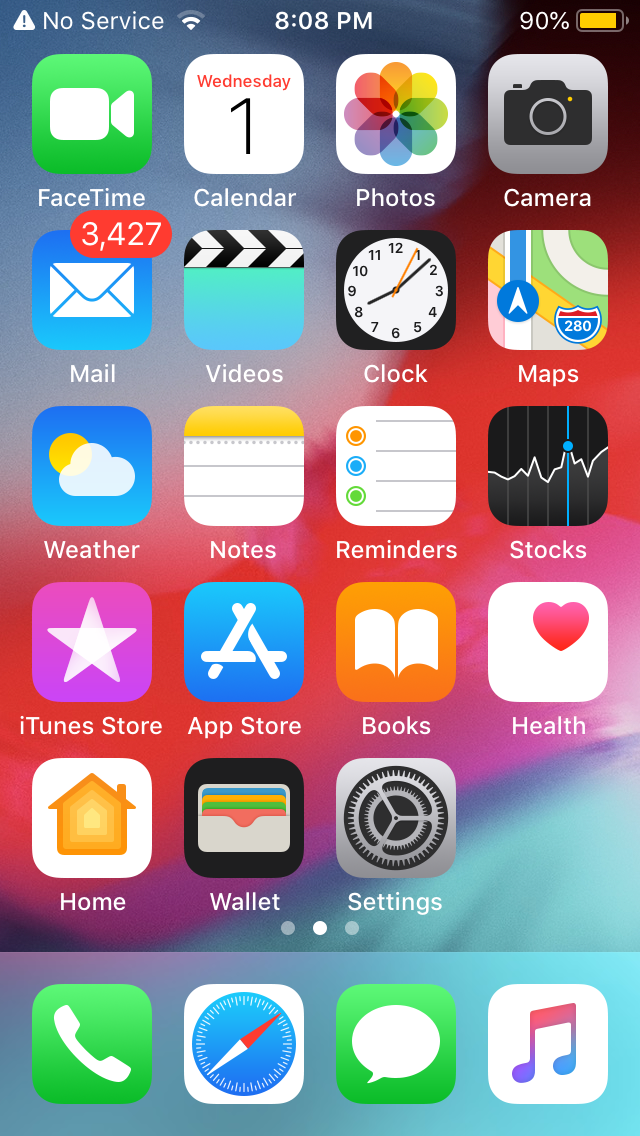View the Stocks app

click(548, 466)
